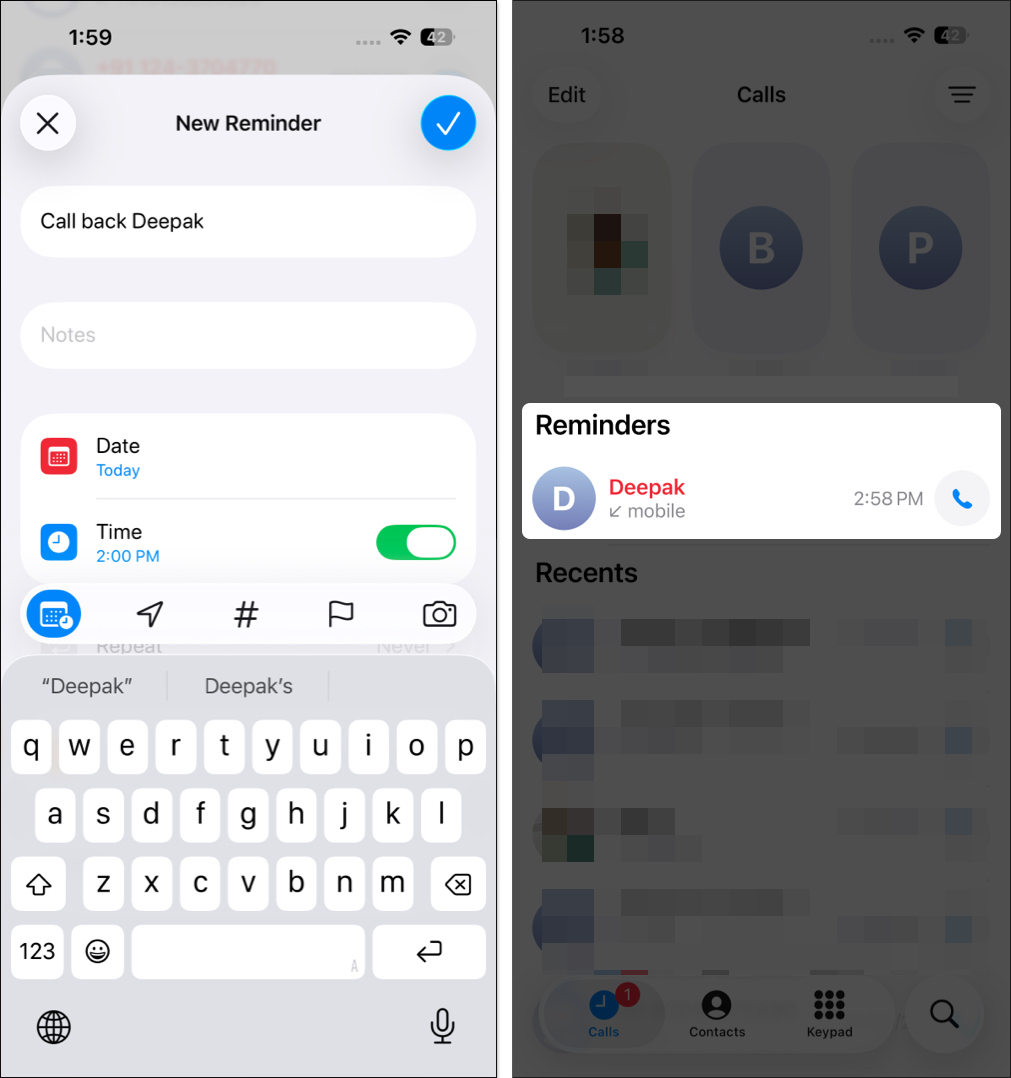Attach a photo using the camera icon
1011x1078 pixels.
(x=439, y=613)
